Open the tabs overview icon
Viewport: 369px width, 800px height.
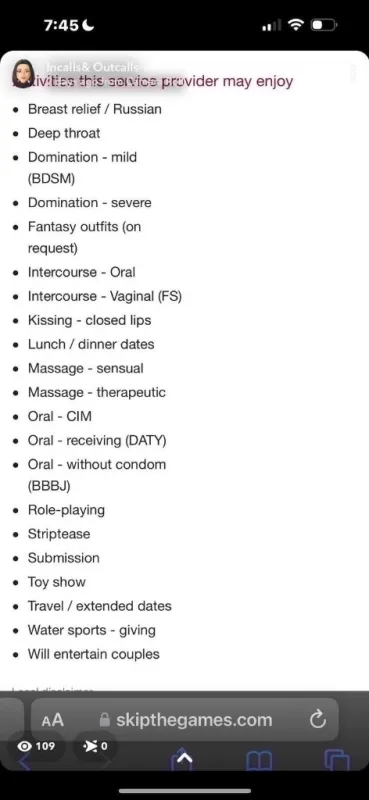click(337, 761)
